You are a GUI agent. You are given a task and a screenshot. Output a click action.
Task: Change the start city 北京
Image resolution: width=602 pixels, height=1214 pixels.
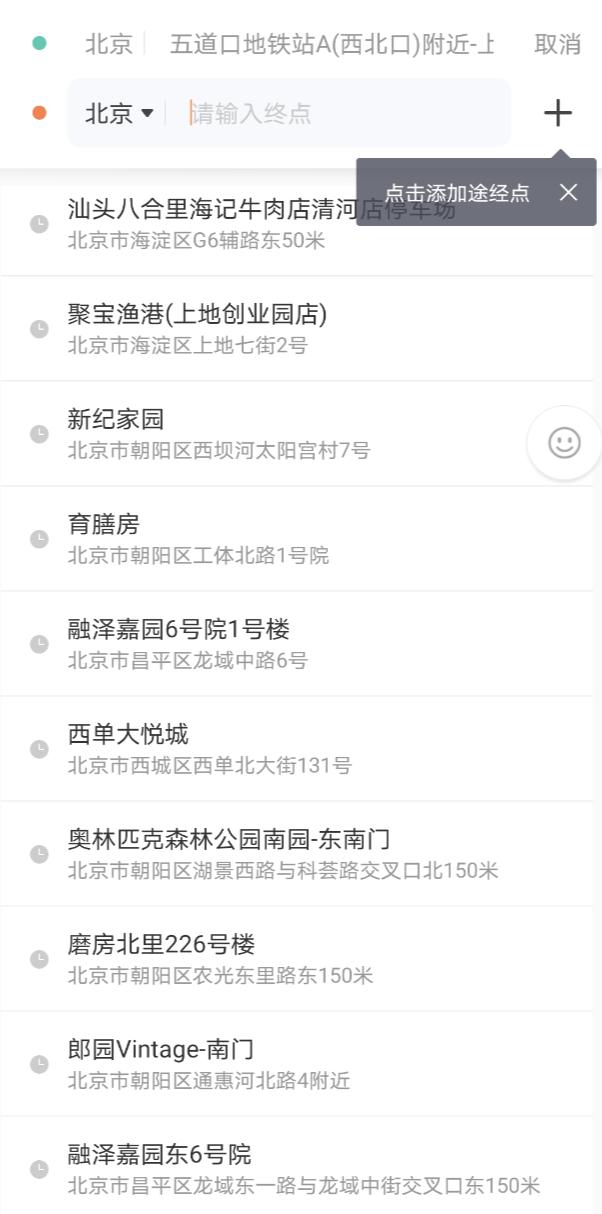pyautogui.click(x=109, y=44)
